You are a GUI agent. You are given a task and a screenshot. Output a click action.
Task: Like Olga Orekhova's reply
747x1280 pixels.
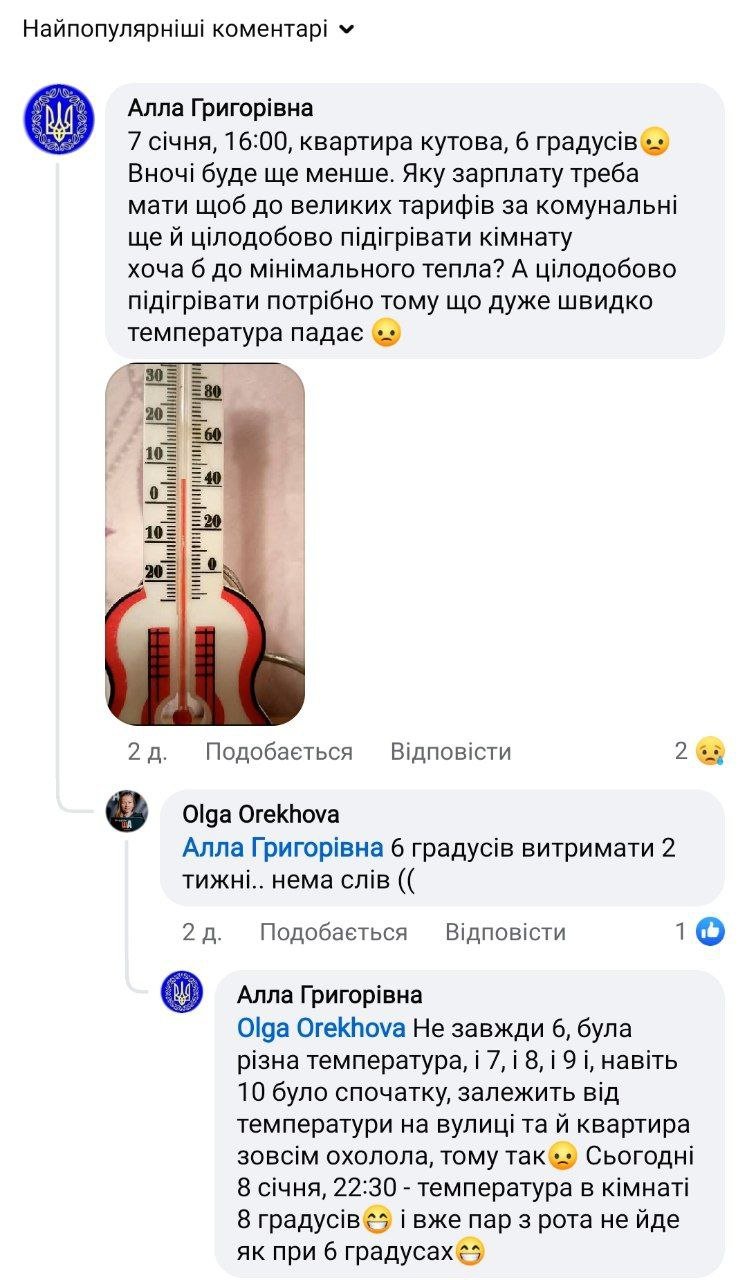click(333, 932)
